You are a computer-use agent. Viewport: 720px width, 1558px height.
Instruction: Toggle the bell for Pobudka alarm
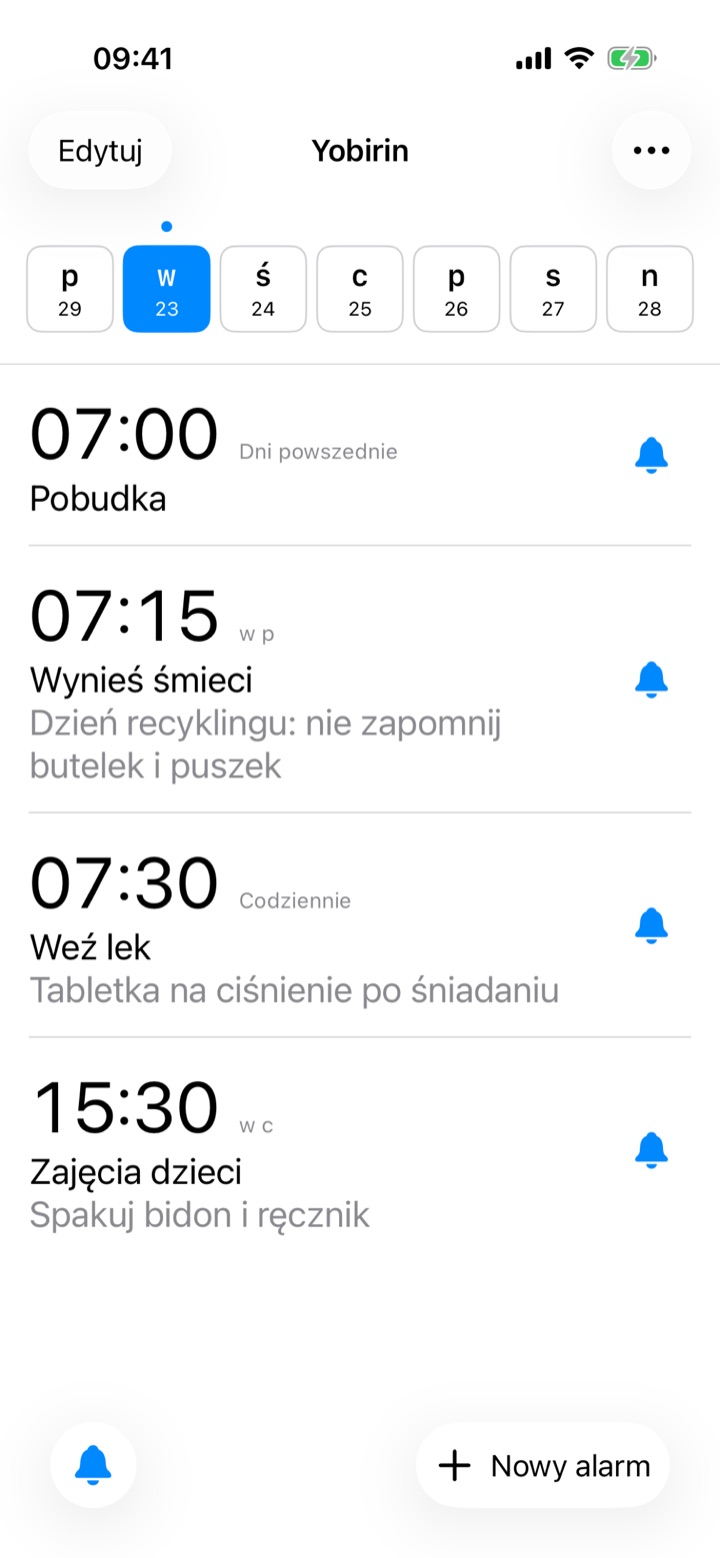pyautogui.click(x=651, y=455)
